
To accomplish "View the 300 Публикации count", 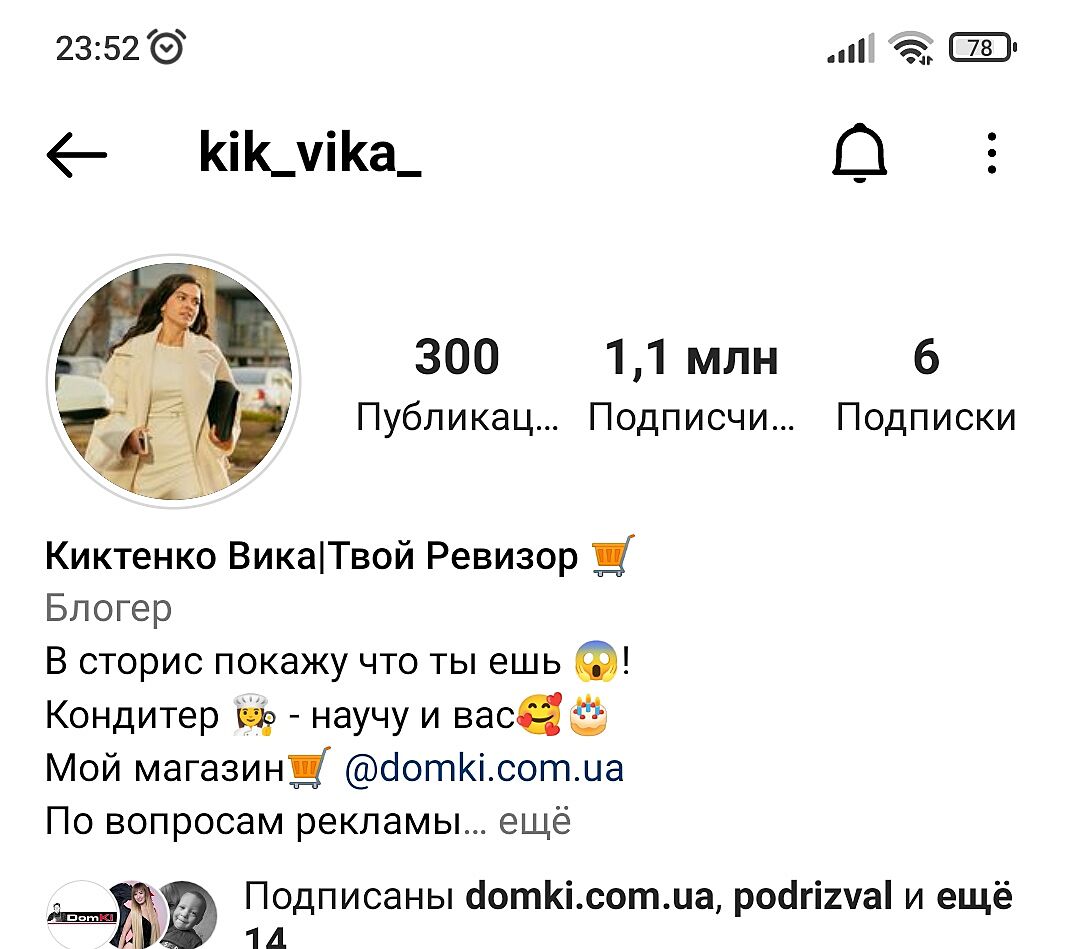I will point(457,385).
